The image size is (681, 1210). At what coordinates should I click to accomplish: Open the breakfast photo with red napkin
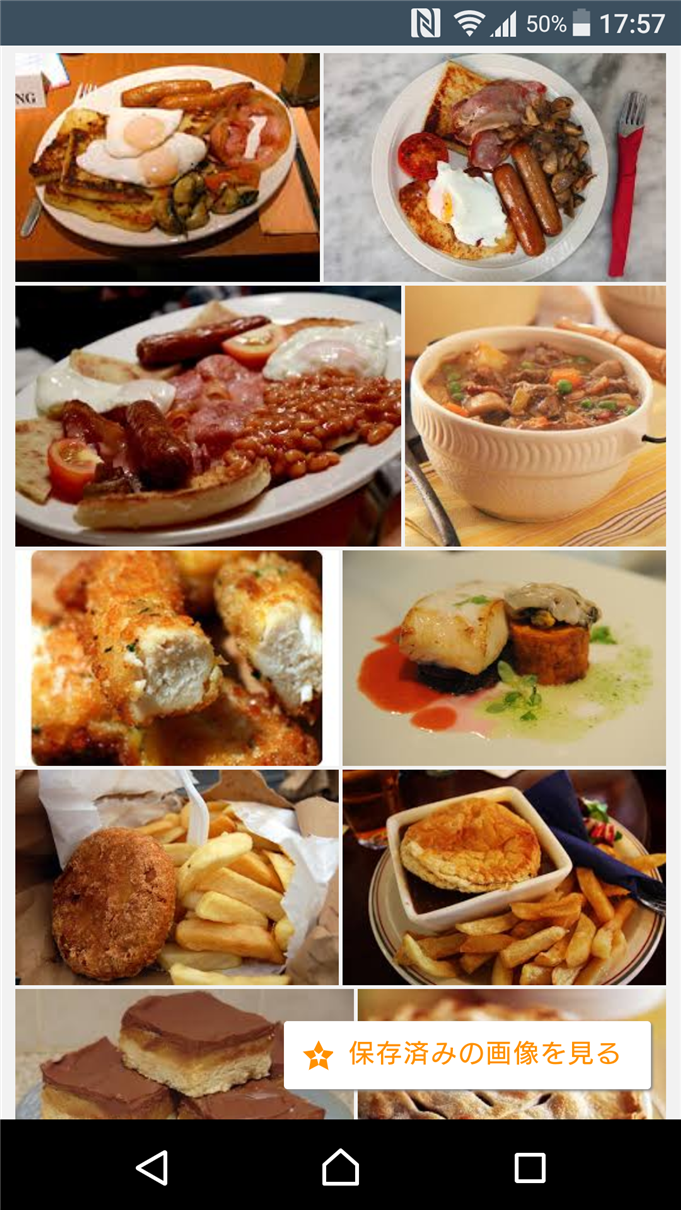coord(494,167)
